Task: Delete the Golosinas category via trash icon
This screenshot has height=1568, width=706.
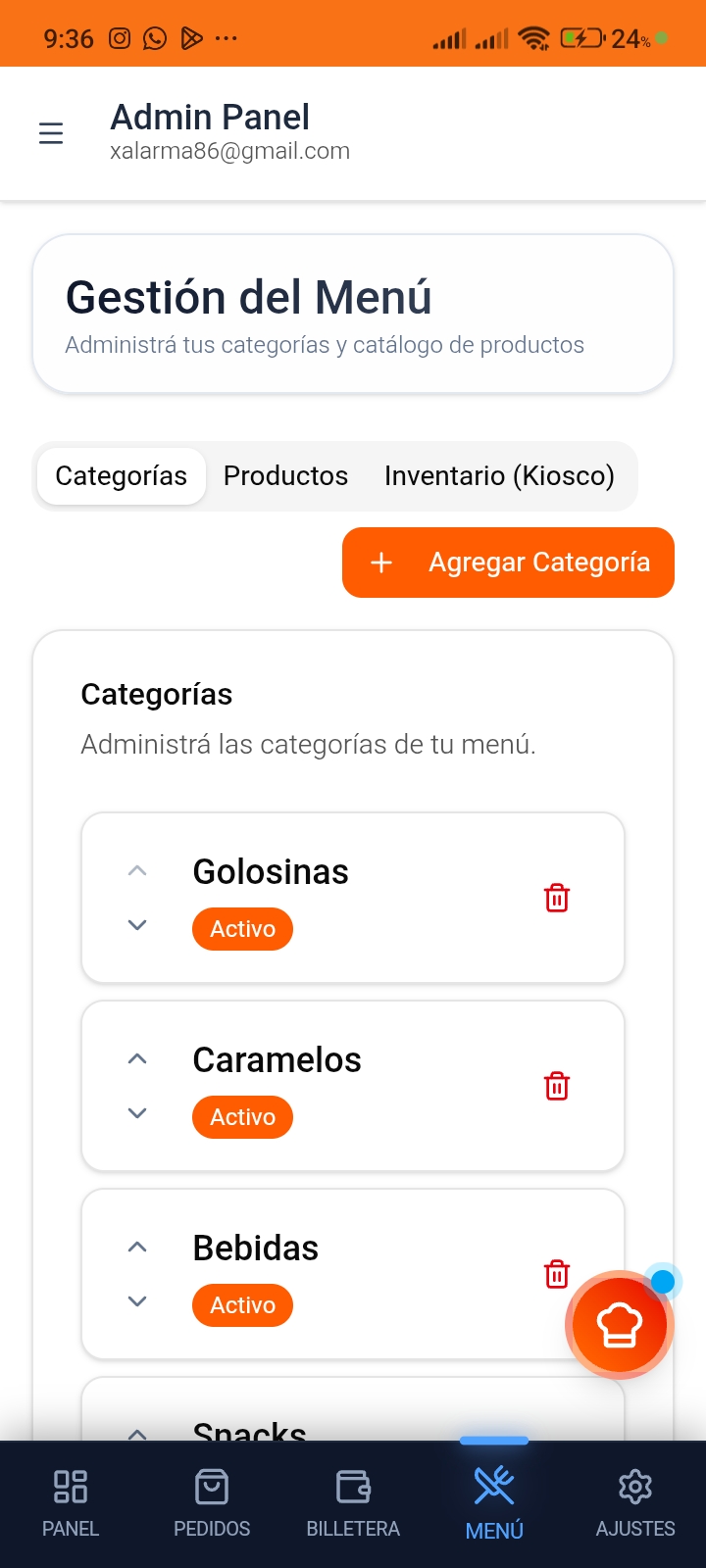Action: point(556,897)
